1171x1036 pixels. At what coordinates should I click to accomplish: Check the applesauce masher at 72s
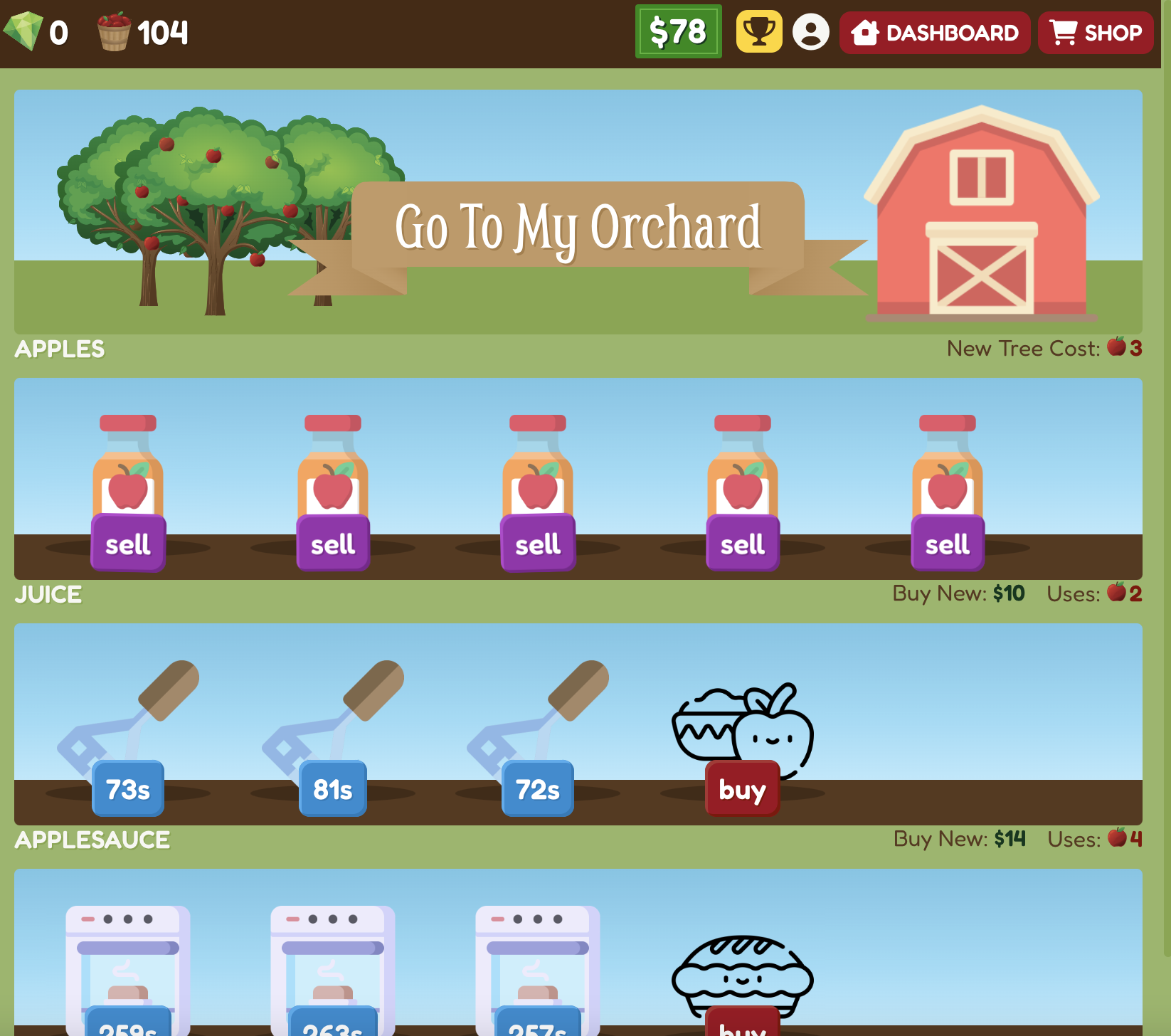pos(538,789)
